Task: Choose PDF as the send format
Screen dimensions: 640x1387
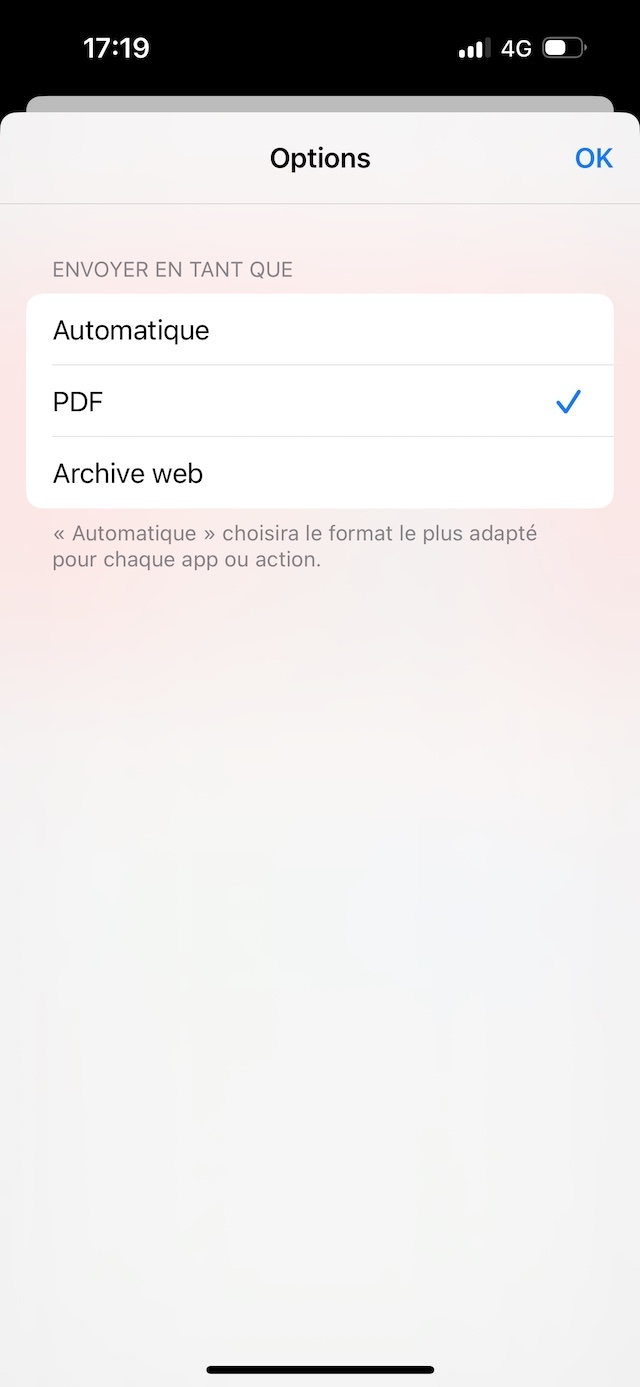Action: (319, 402)
